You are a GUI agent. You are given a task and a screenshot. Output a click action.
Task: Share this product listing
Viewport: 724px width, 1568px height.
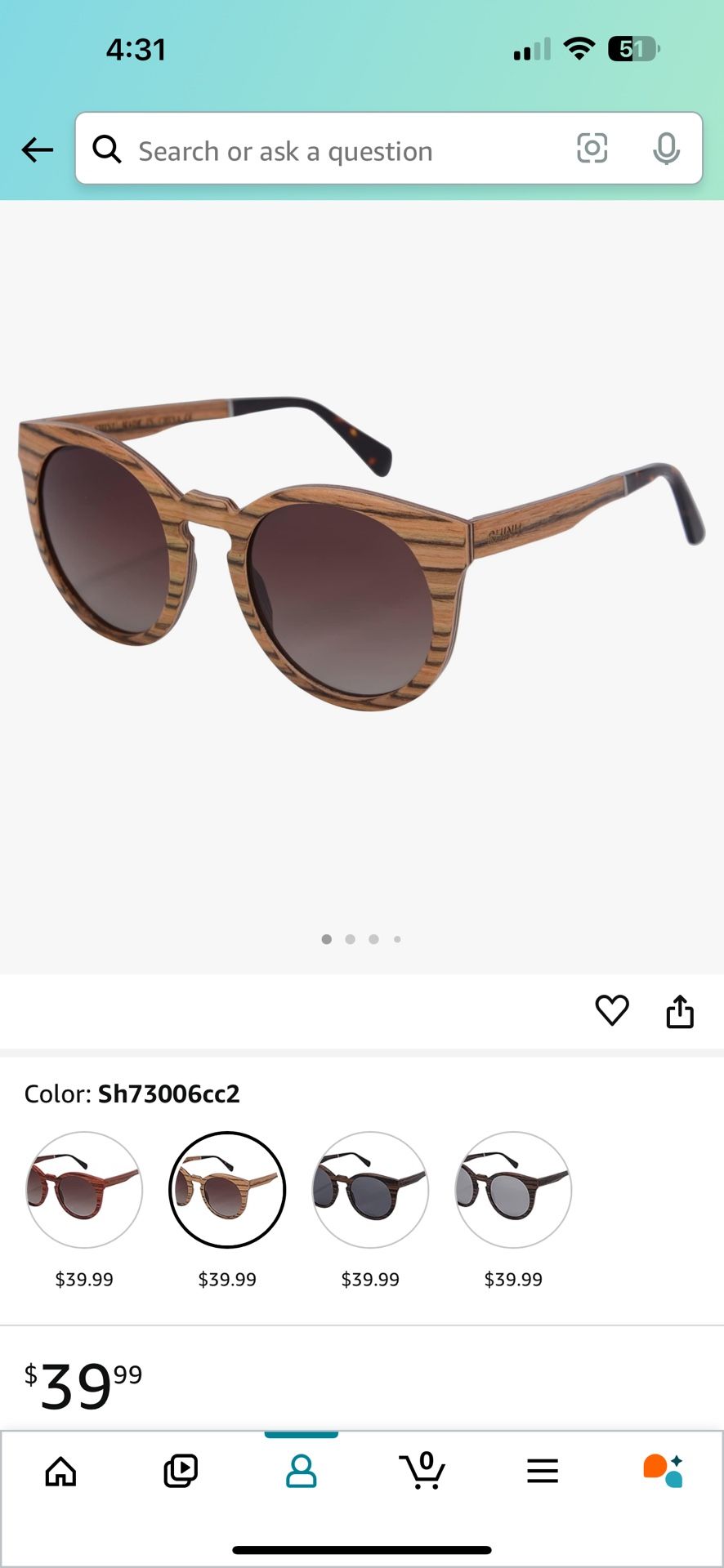pos(680,1011)
